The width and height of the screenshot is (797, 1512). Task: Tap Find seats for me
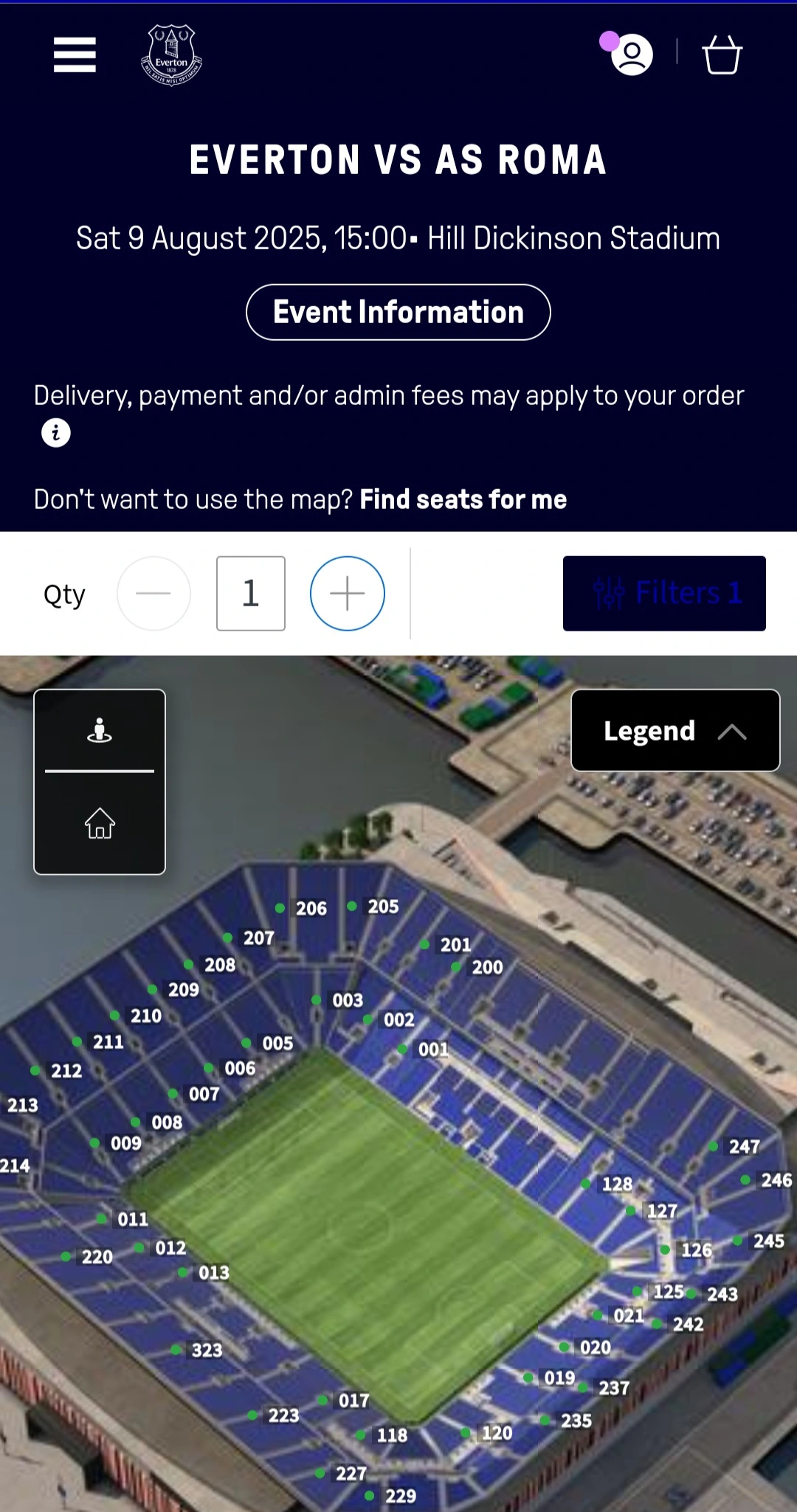[x=463, y=499]
